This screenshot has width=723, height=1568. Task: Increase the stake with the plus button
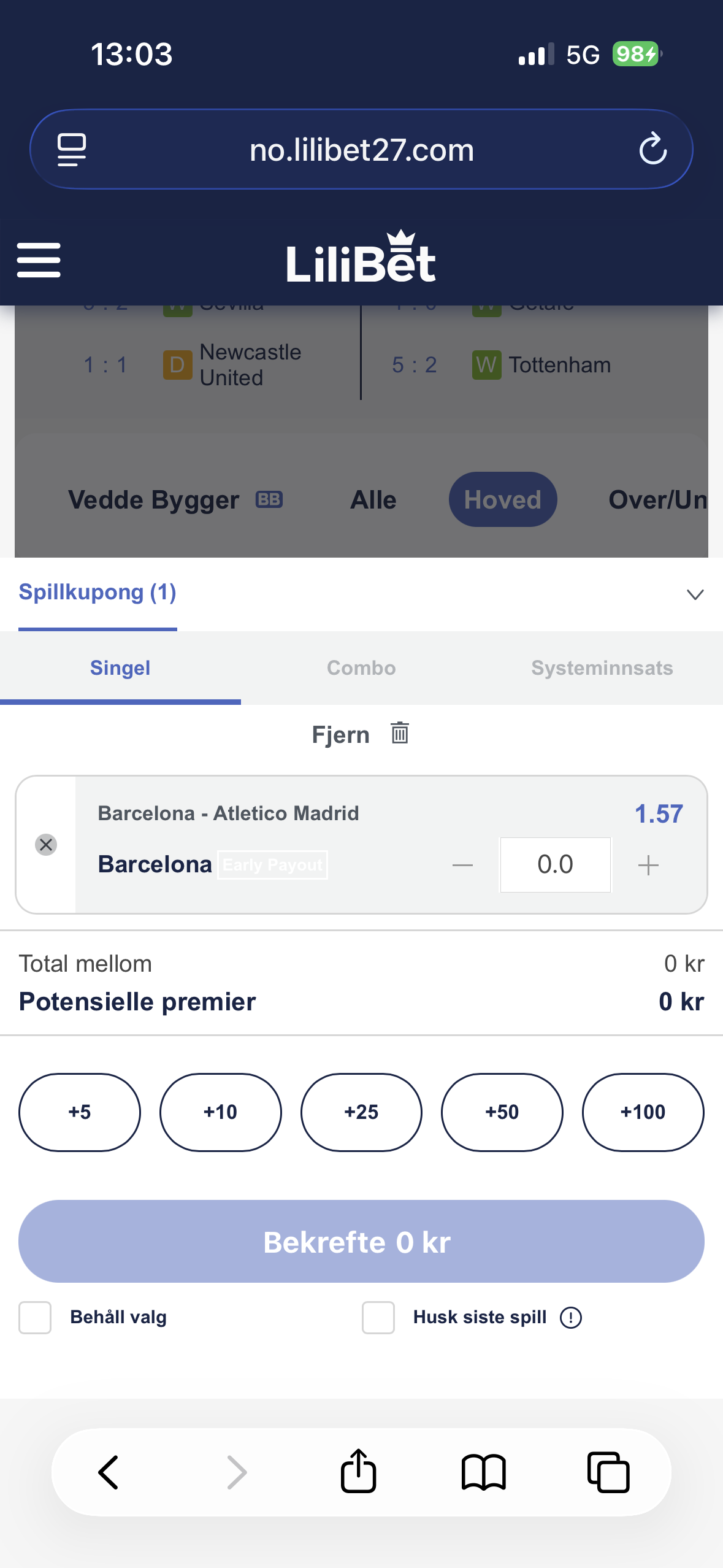pyautogui.click(x=648, y=865)
